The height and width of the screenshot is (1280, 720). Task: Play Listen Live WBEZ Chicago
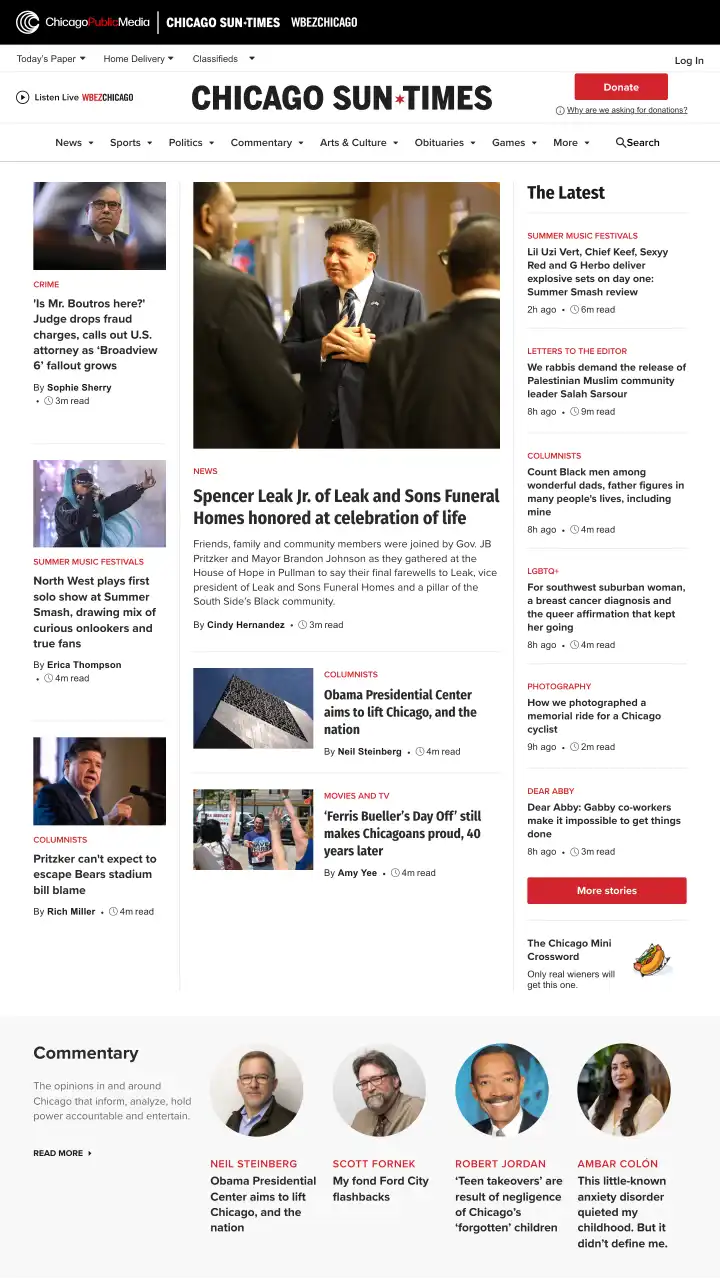(75, 97)
